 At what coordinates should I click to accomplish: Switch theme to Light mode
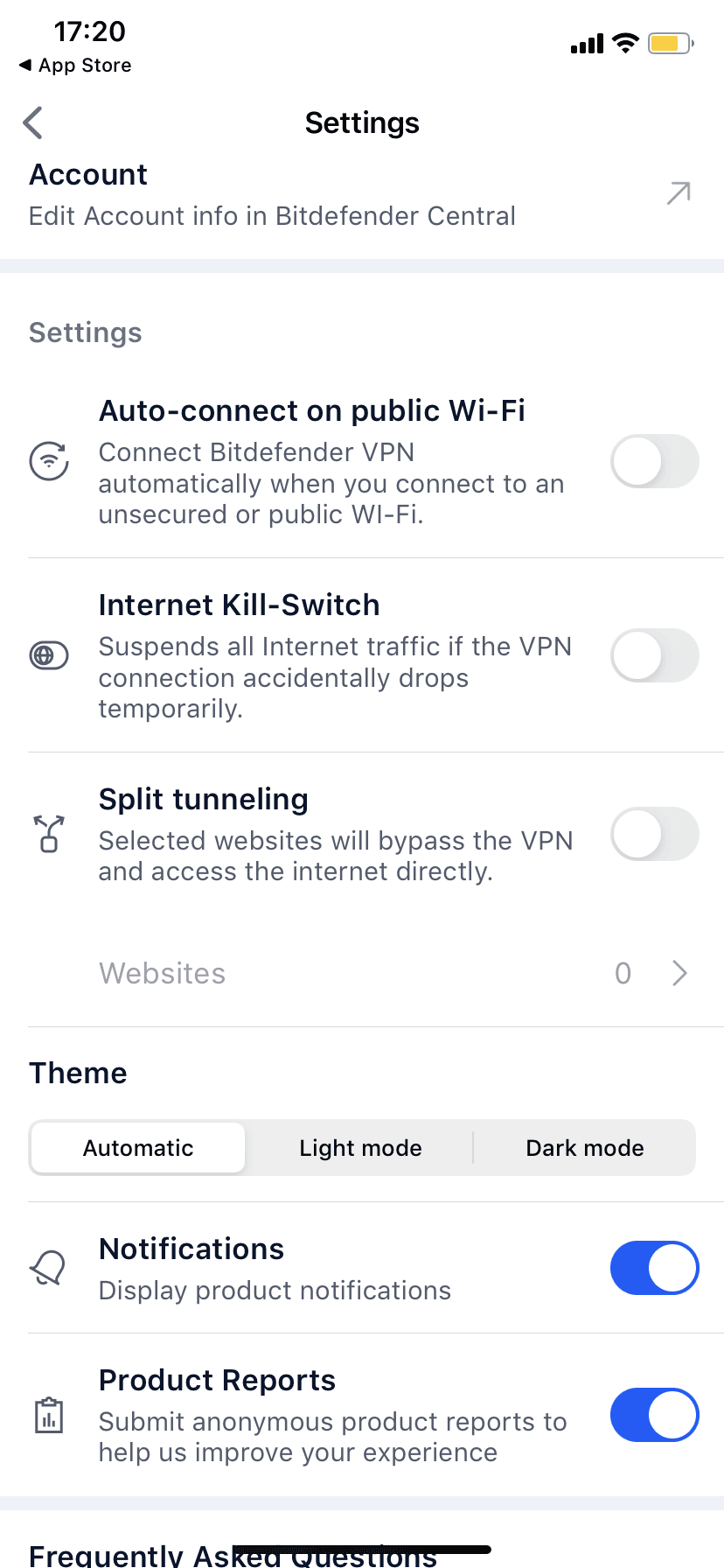coord(360,1148)
